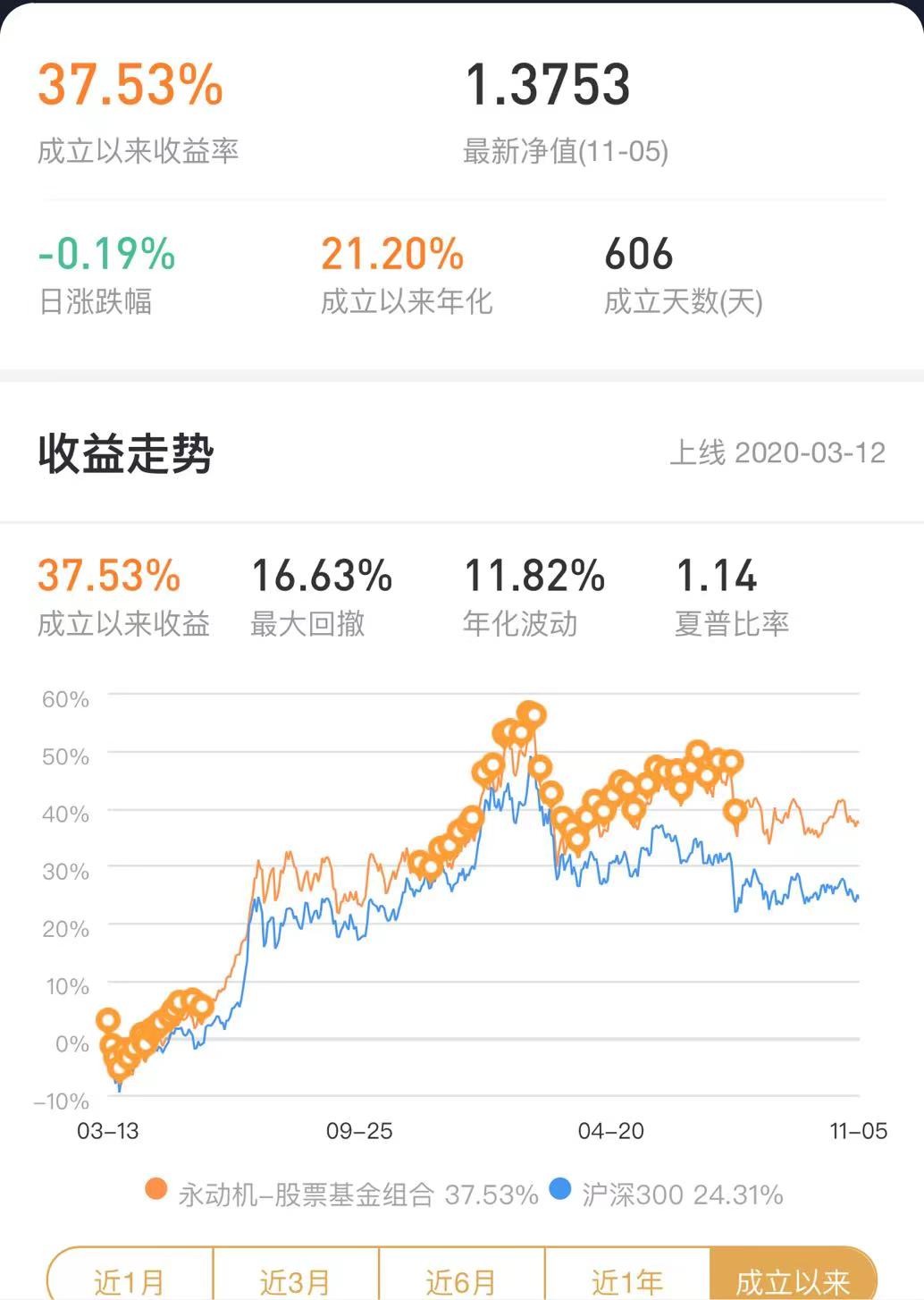This screenshot has width=924, height=1300.
Task: Open the 成立以来 performance view
Action: (795, 1279)
